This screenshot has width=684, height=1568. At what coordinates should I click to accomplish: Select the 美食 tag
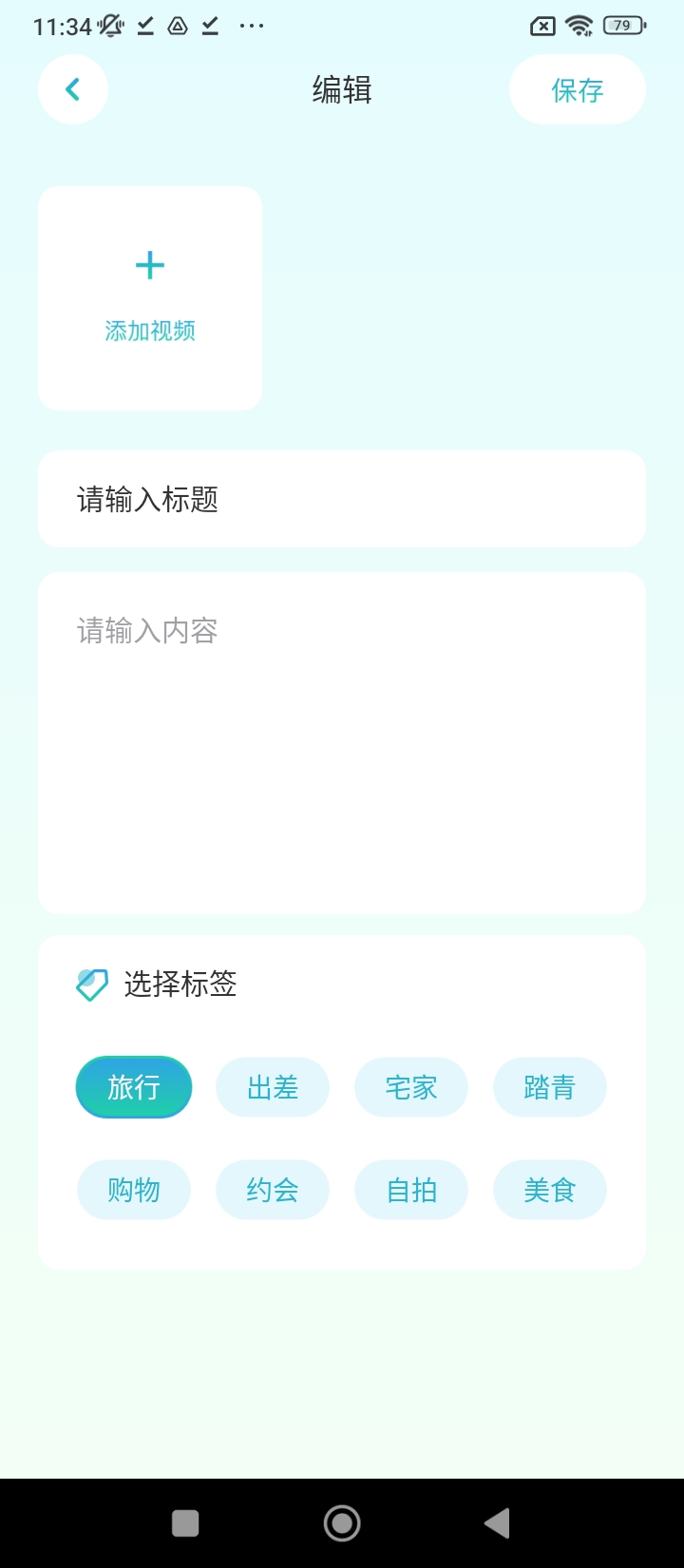tap(550, 1190)
